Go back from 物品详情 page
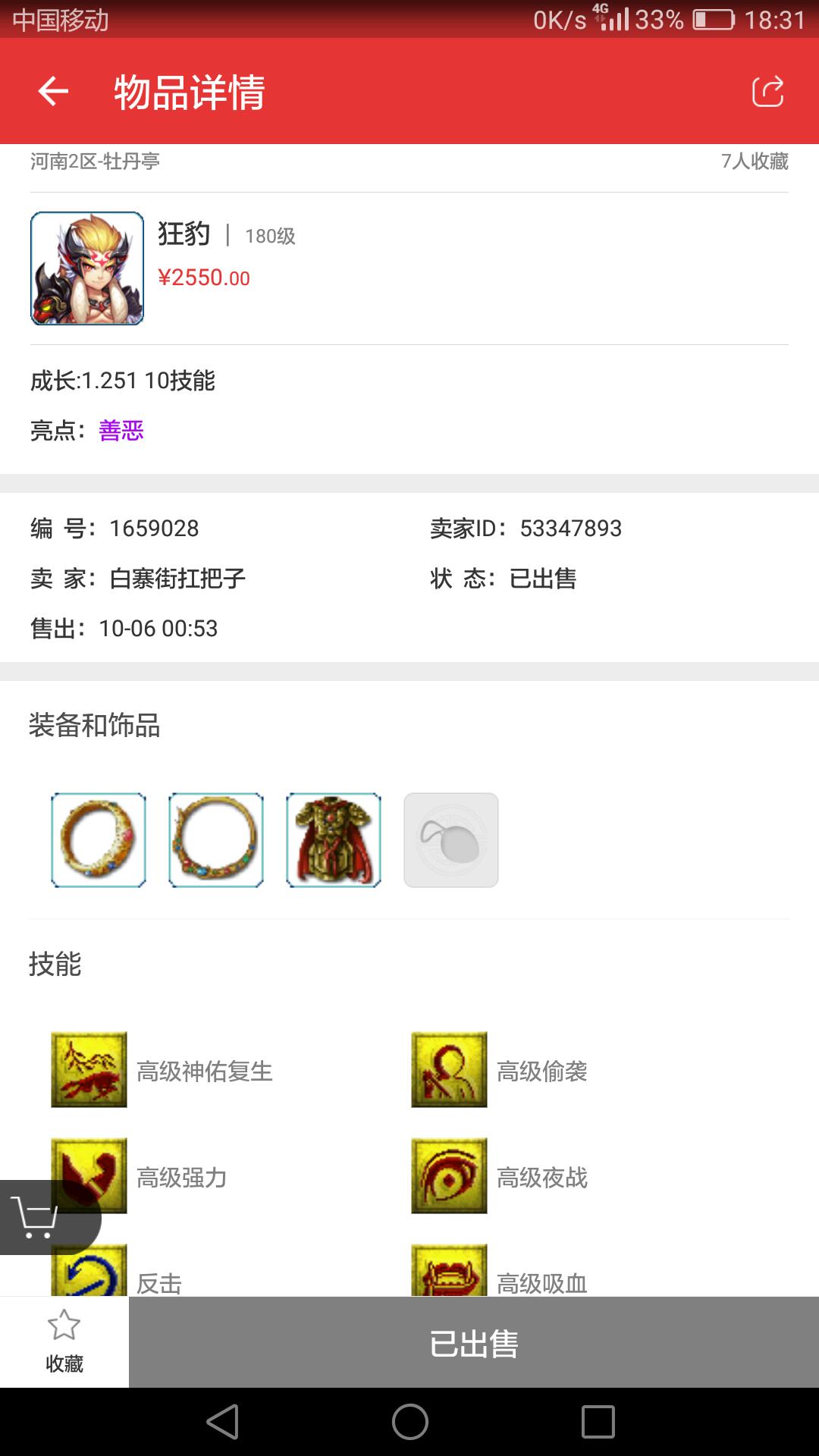 click(x=53, y=92)
